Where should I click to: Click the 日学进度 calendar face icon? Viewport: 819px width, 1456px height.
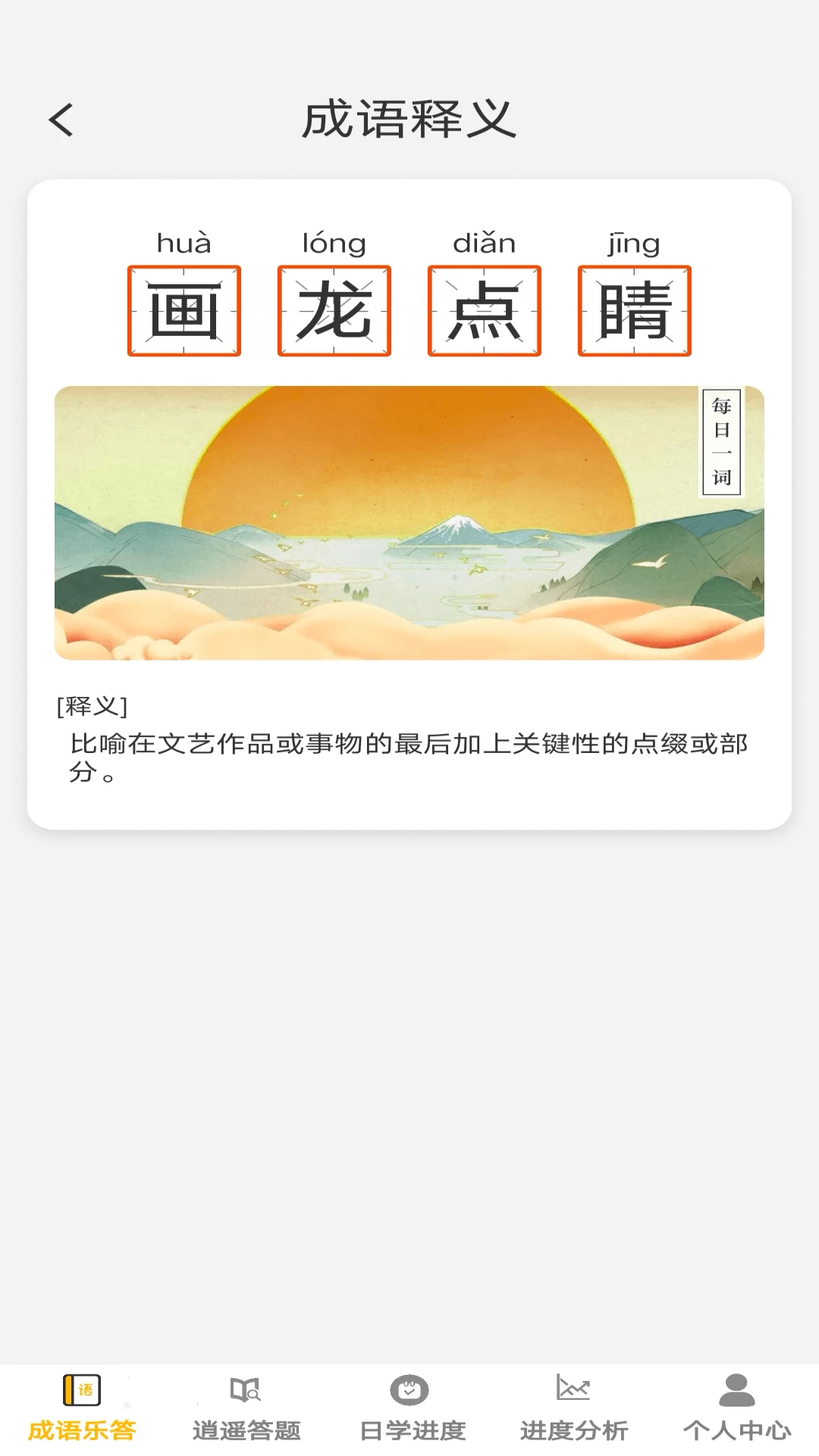tap(409, 1390)
